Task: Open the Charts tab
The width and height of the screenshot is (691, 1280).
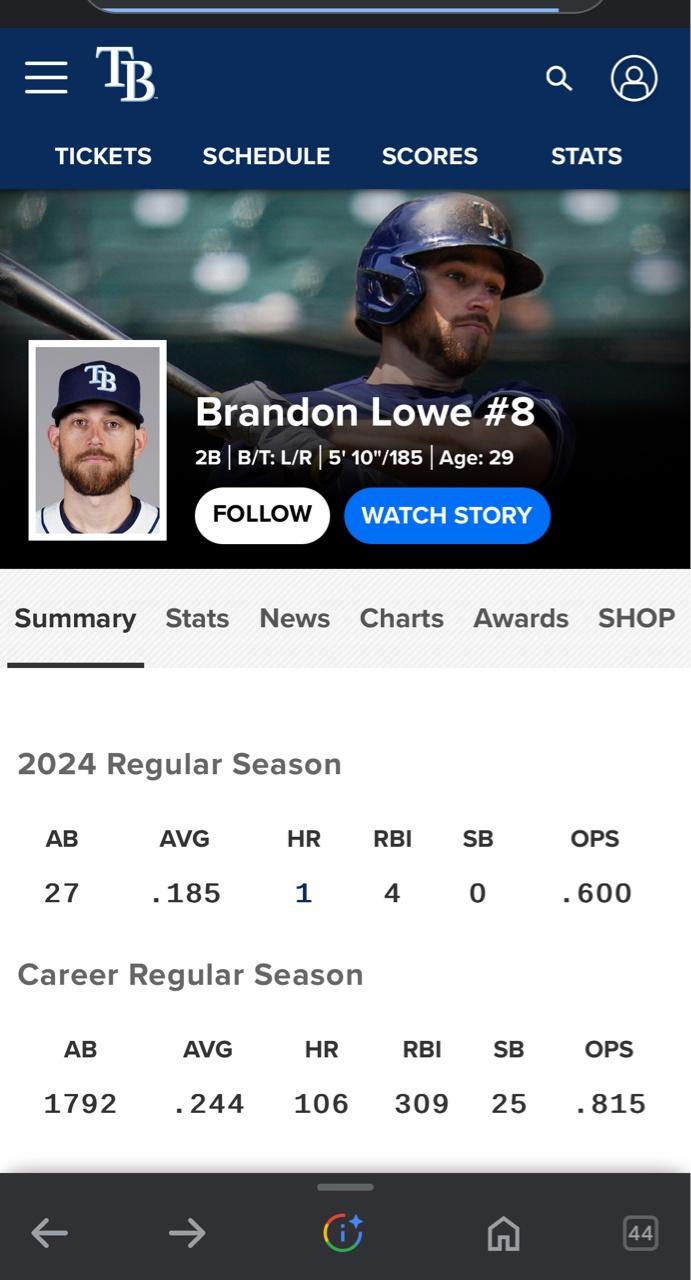Action: coord(401,619)
